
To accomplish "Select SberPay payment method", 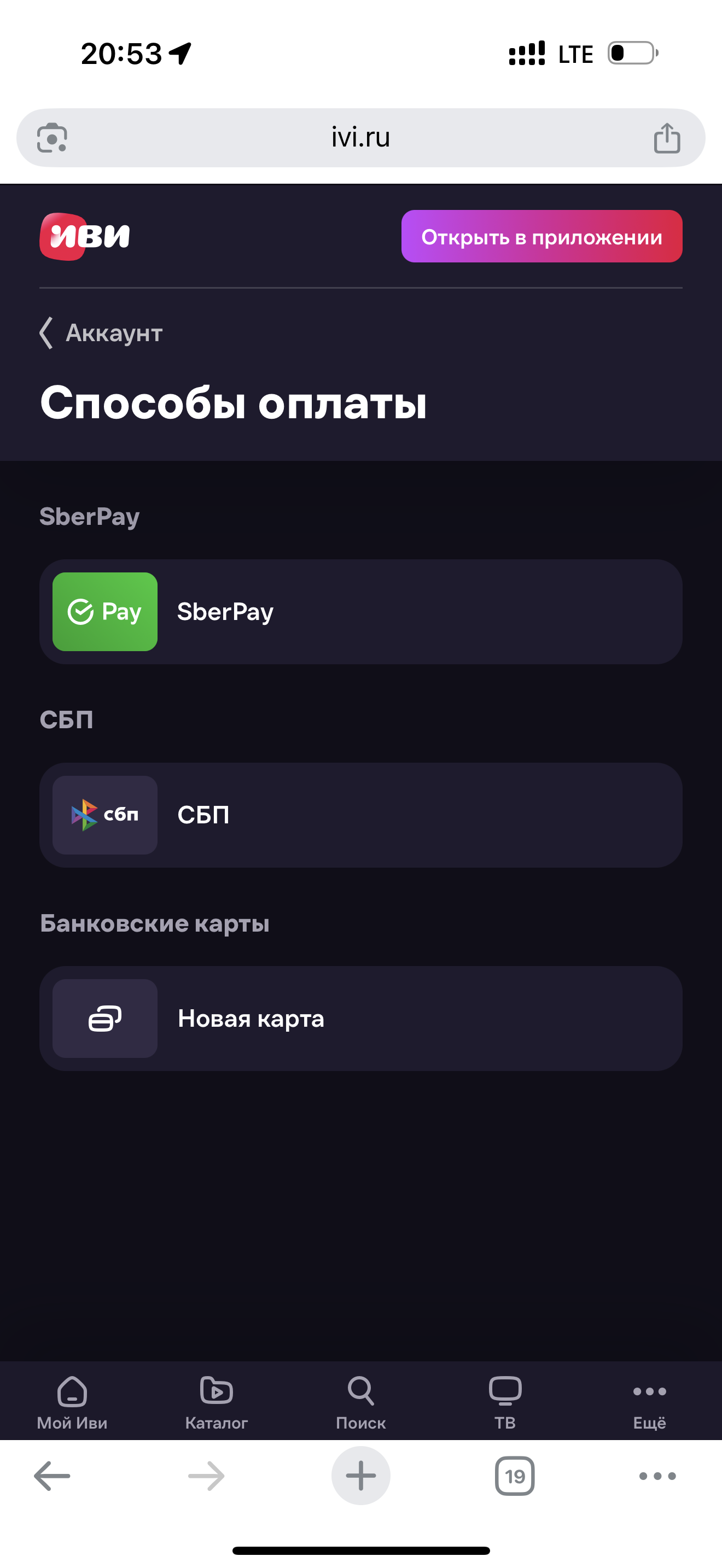I will pos(360,612).
